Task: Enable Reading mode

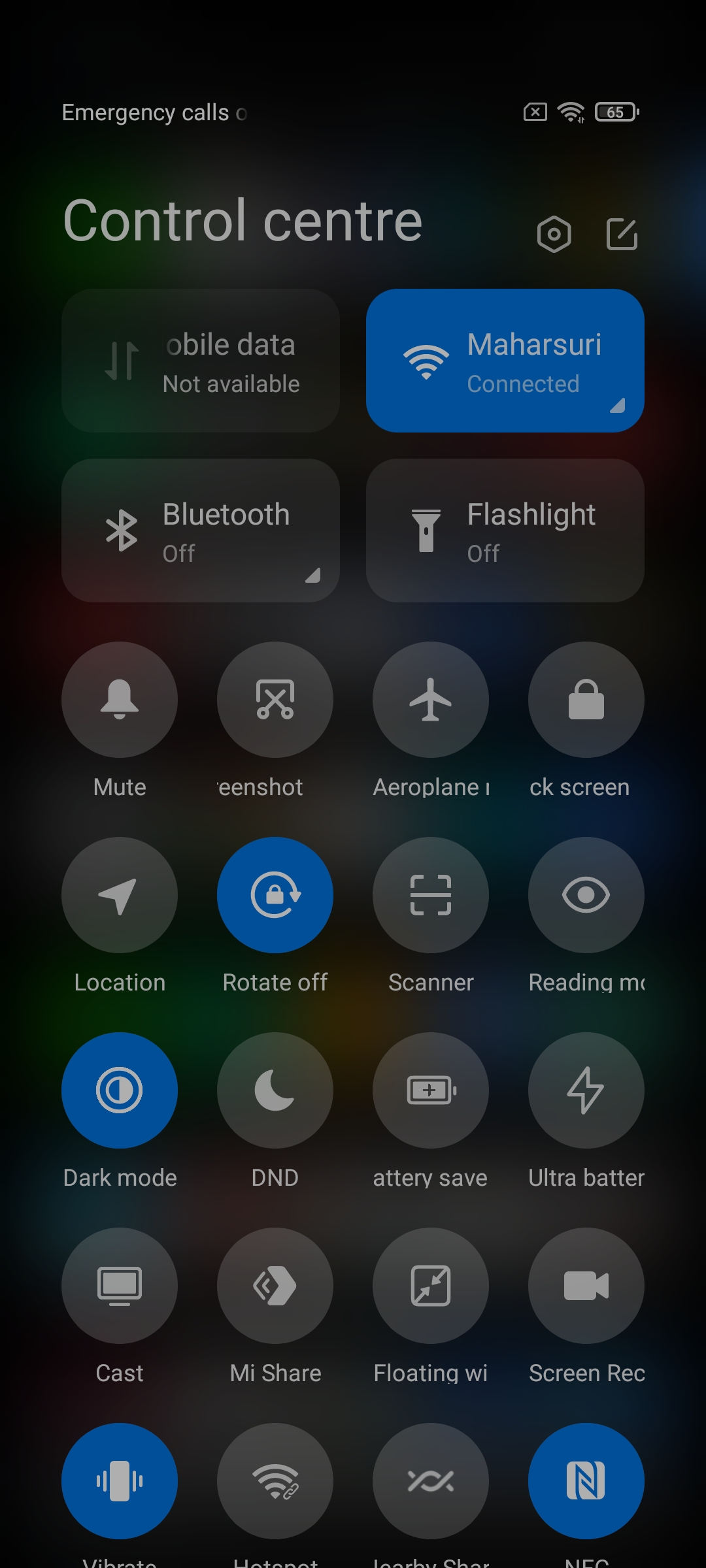Action: 586,895
